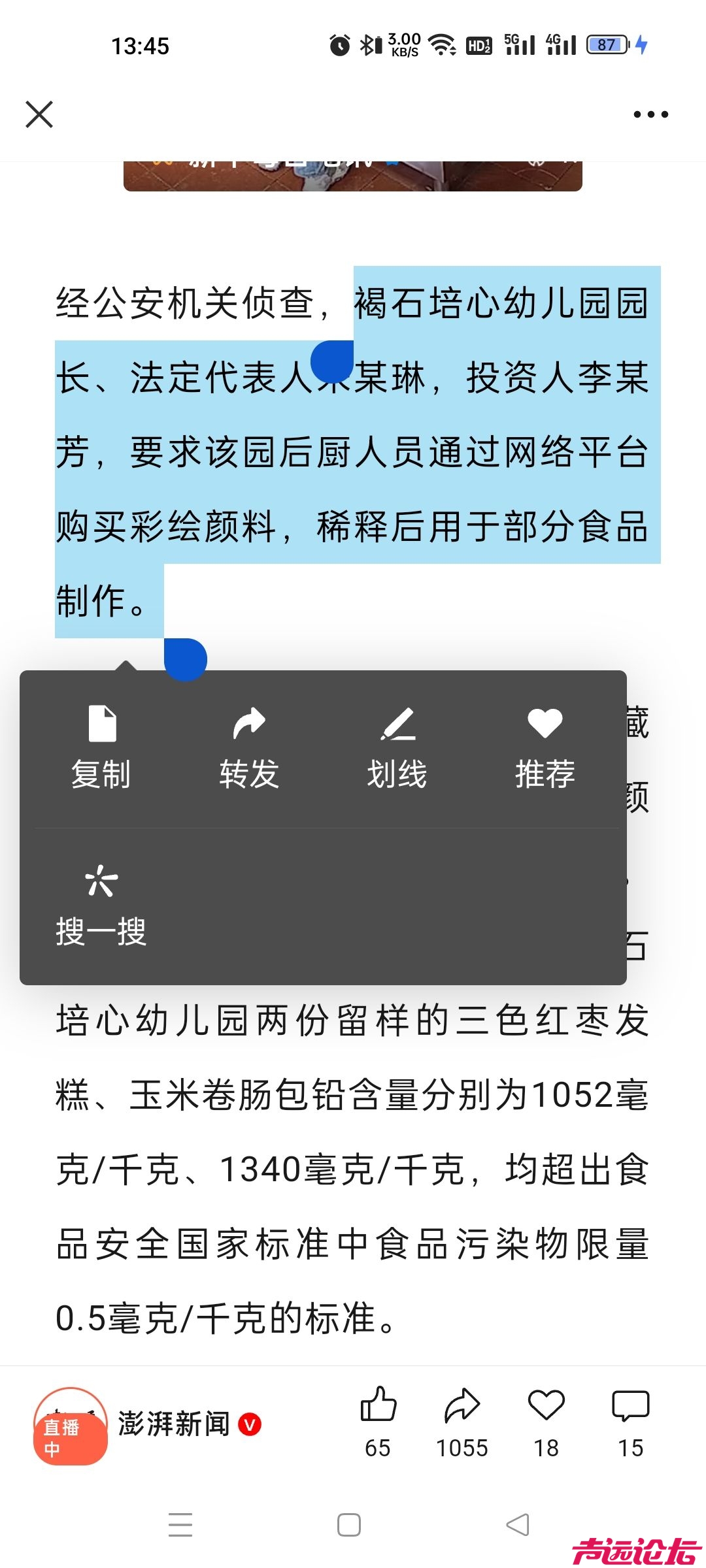This screenshot has width=706, height=1568.
Task: Tap the share count 1055
Action: 462,1449
